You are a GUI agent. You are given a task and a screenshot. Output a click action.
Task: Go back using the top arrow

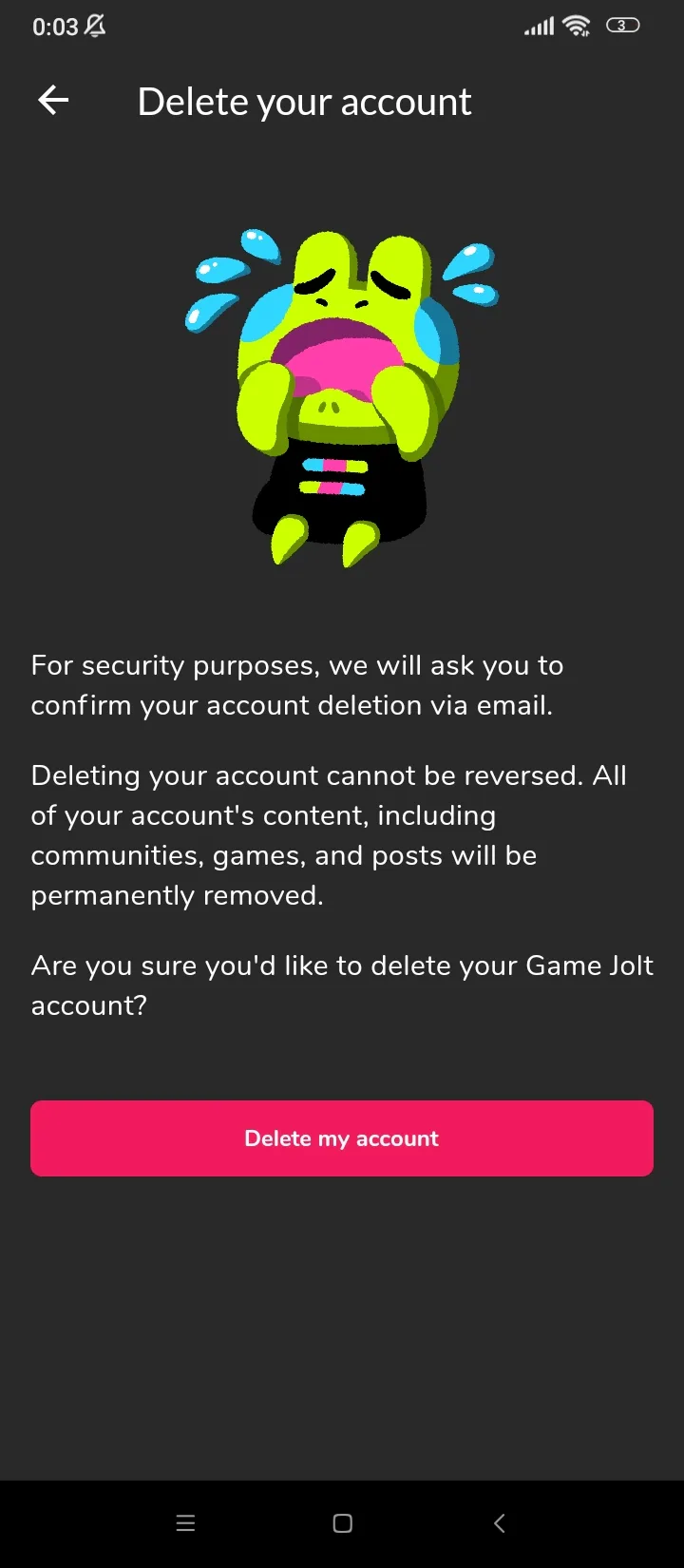tap(53, 100)
